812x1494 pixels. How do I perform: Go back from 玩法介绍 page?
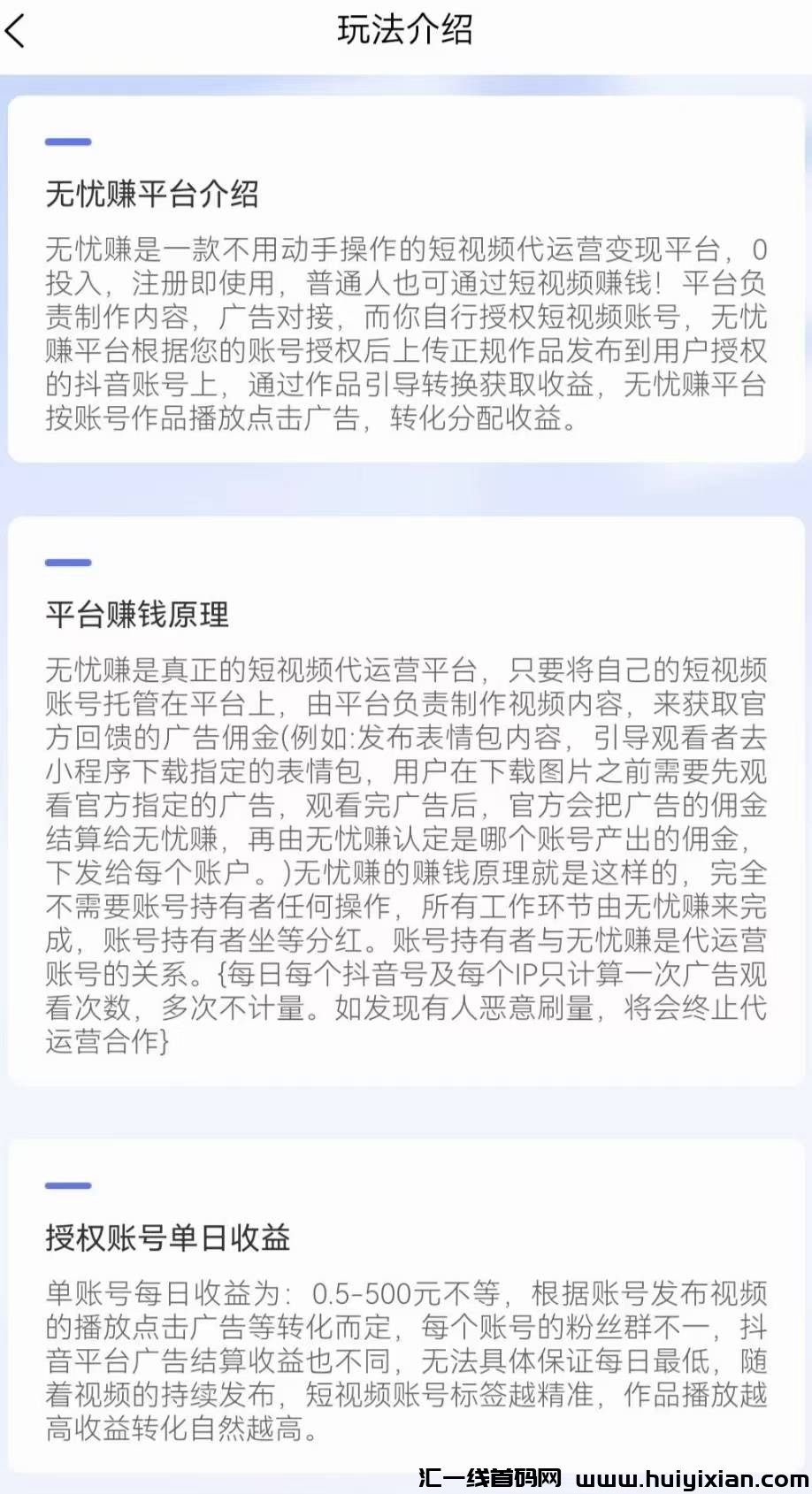click(16, 32)
